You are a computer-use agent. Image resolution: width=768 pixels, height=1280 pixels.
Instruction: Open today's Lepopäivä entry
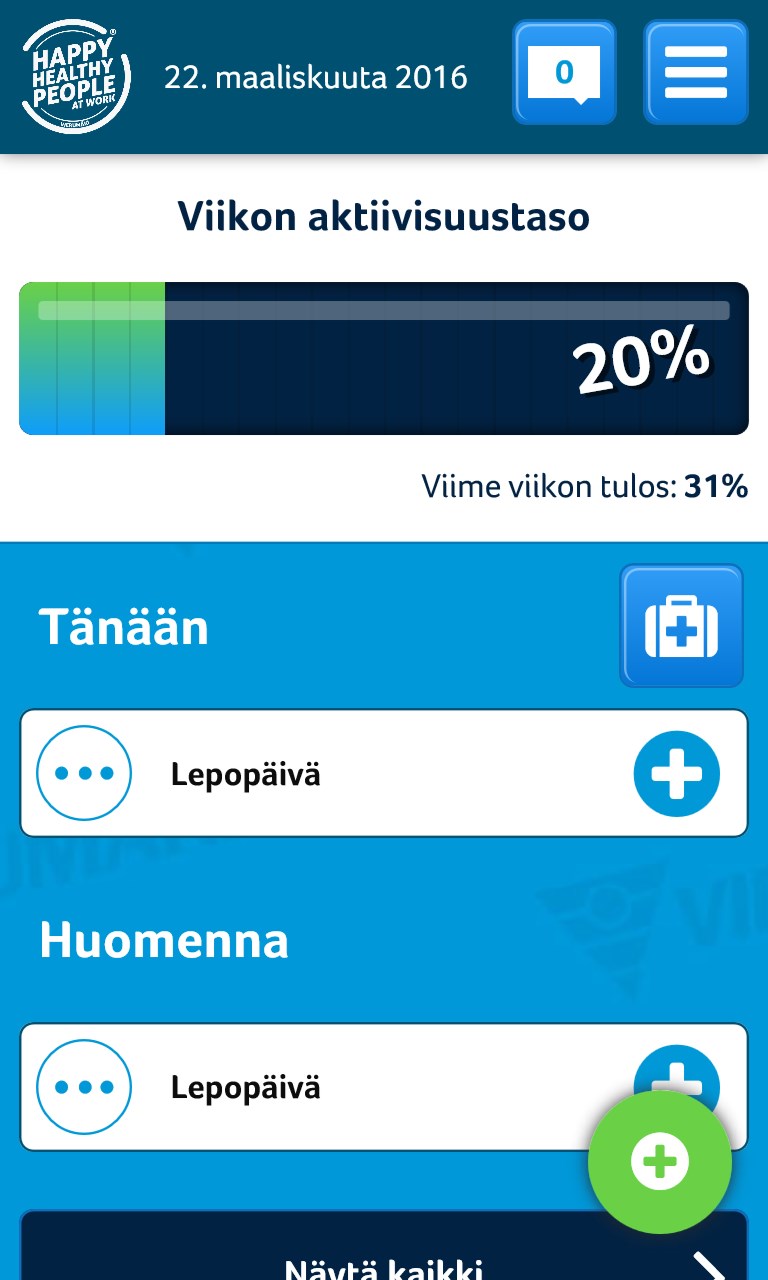click(x=300, y=774)
